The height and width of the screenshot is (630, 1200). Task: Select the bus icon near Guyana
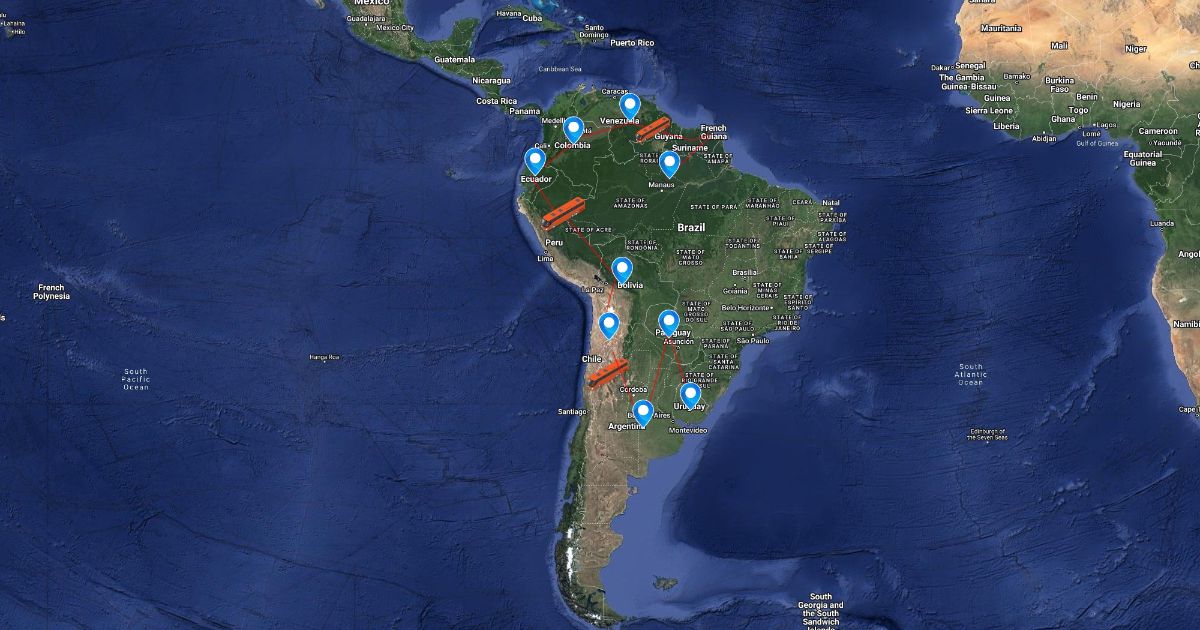coord(653,129)
